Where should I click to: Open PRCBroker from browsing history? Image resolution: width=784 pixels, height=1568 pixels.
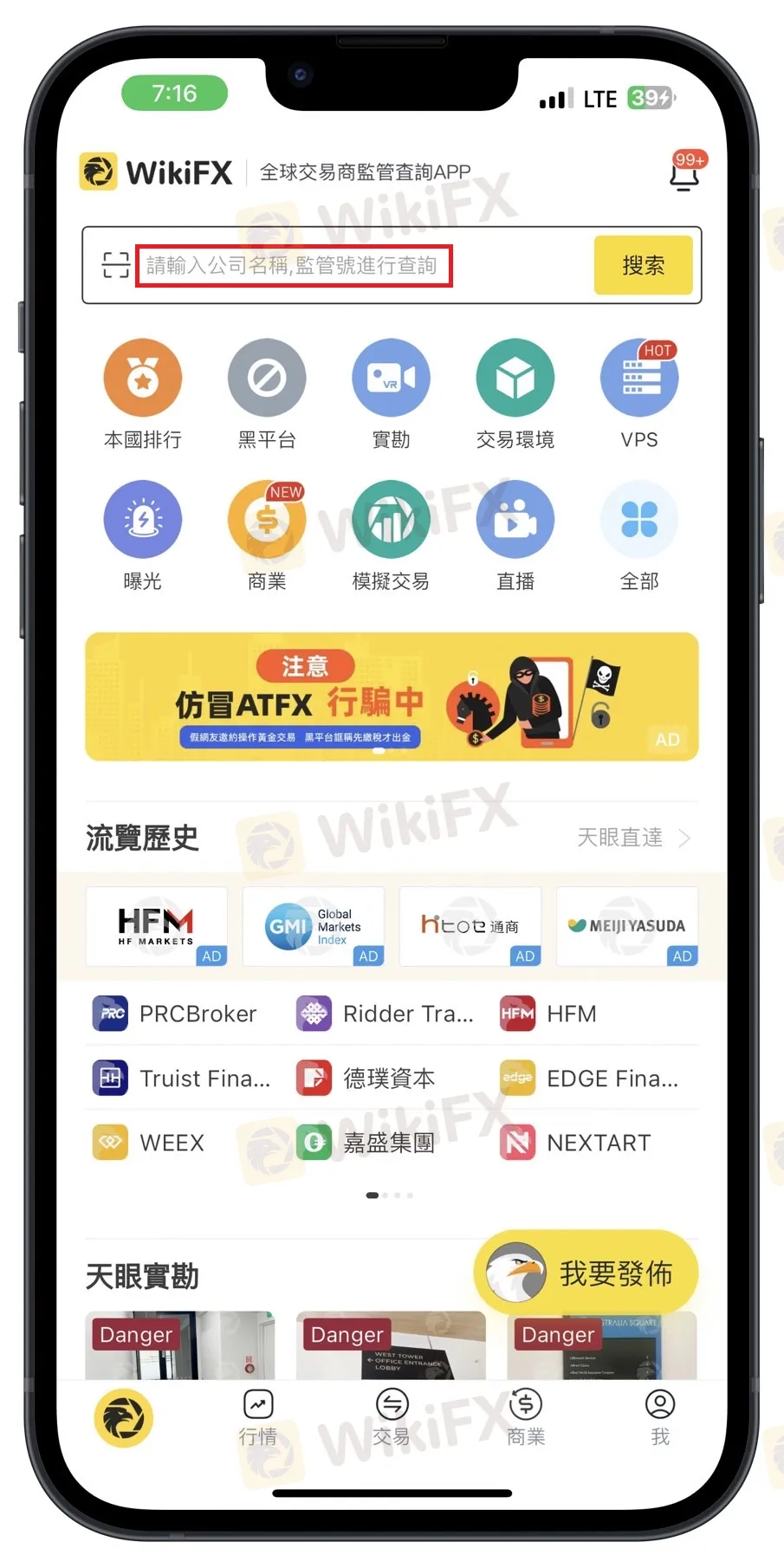point(176,1014)
